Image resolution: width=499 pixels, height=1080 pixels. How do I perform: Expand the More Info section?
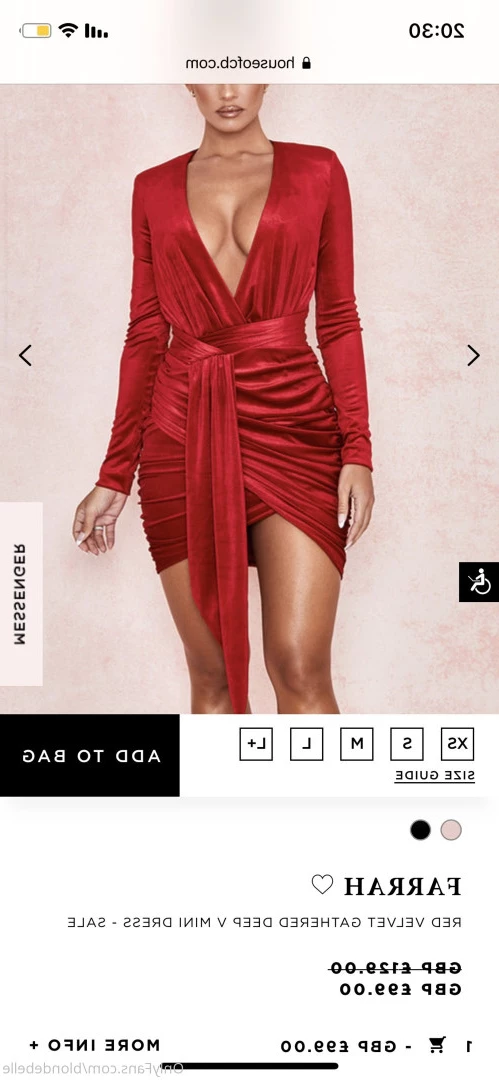pyautogui.click(x=94, y=1045)
